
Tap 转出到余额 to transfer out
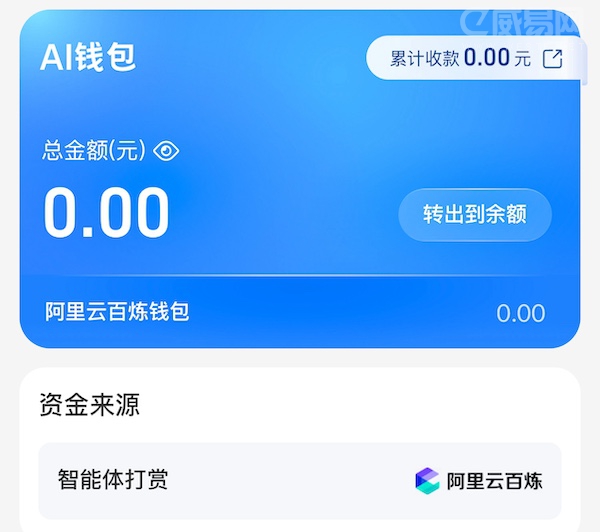474,215
